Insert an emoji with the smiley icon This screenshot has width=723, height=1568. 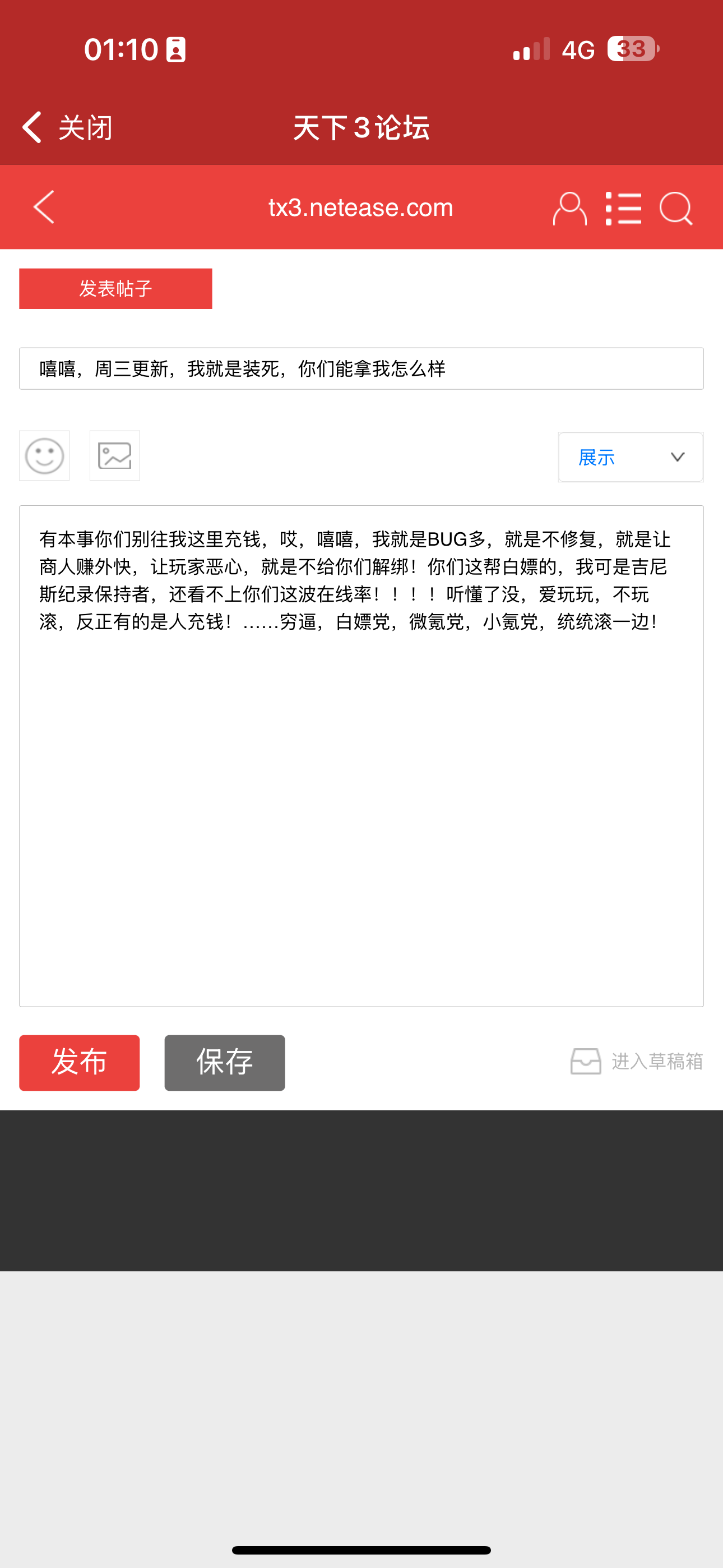pos(44,456)
